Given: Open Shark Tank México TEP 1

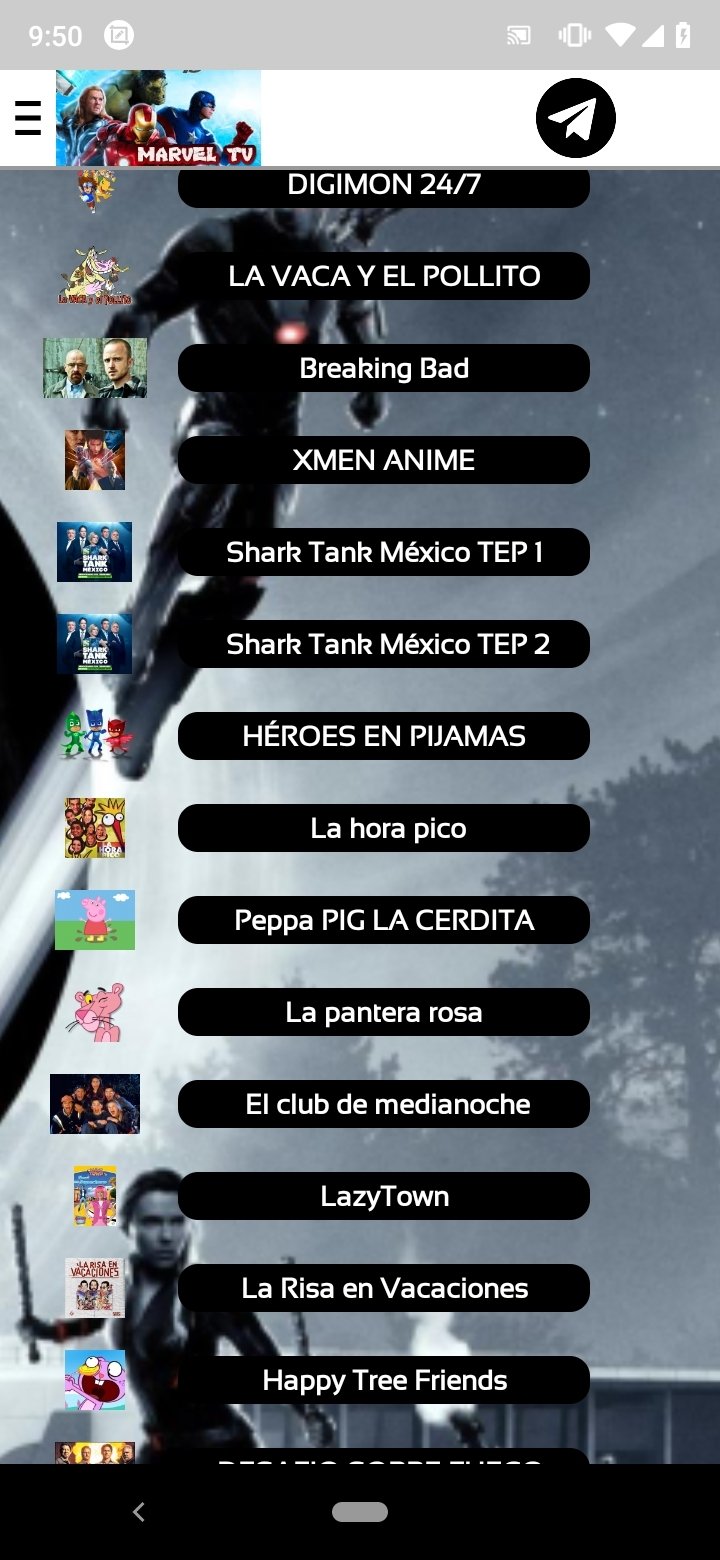Looking at the screenshot, I should [x=384, y=552].
